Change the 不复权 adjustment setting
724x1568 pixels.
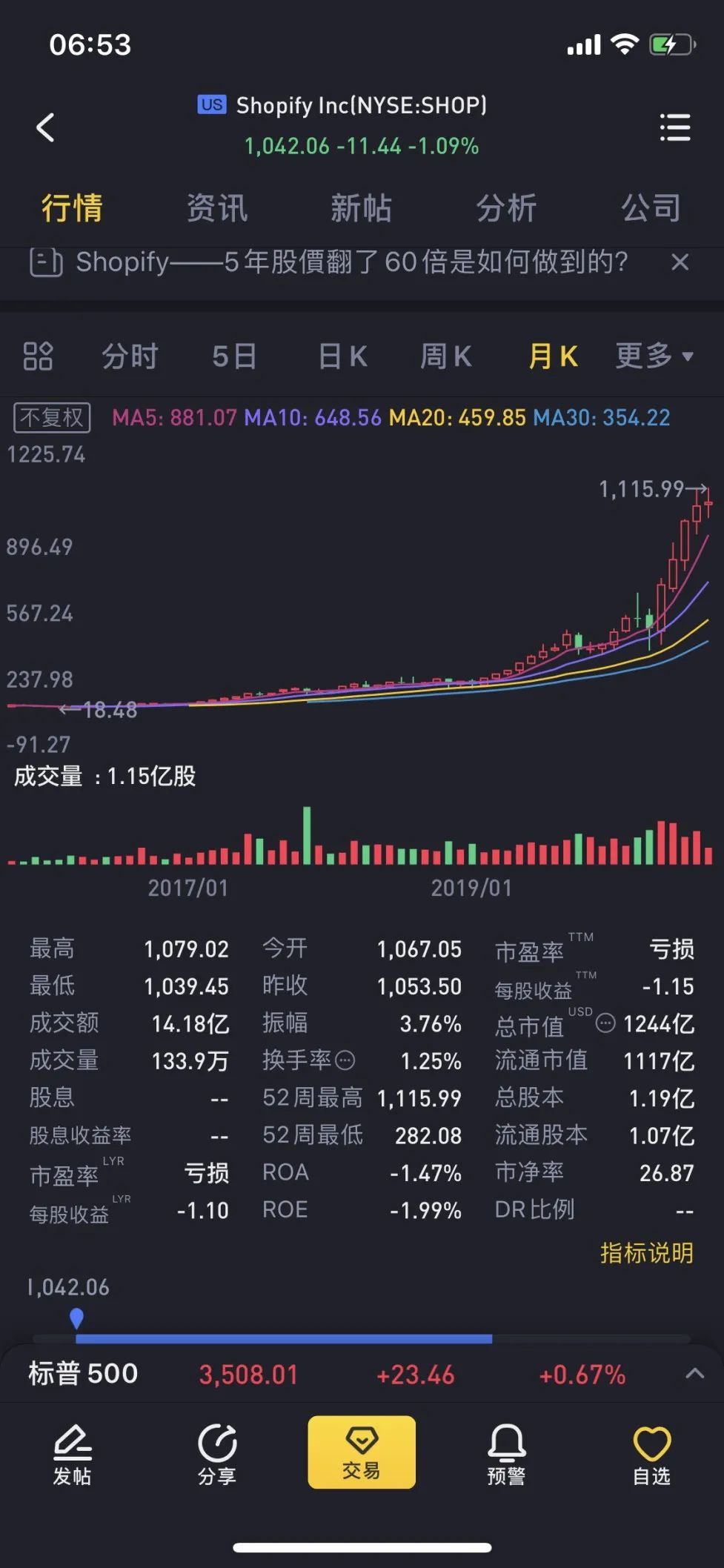pyautogui.click(x=52, y=418)
